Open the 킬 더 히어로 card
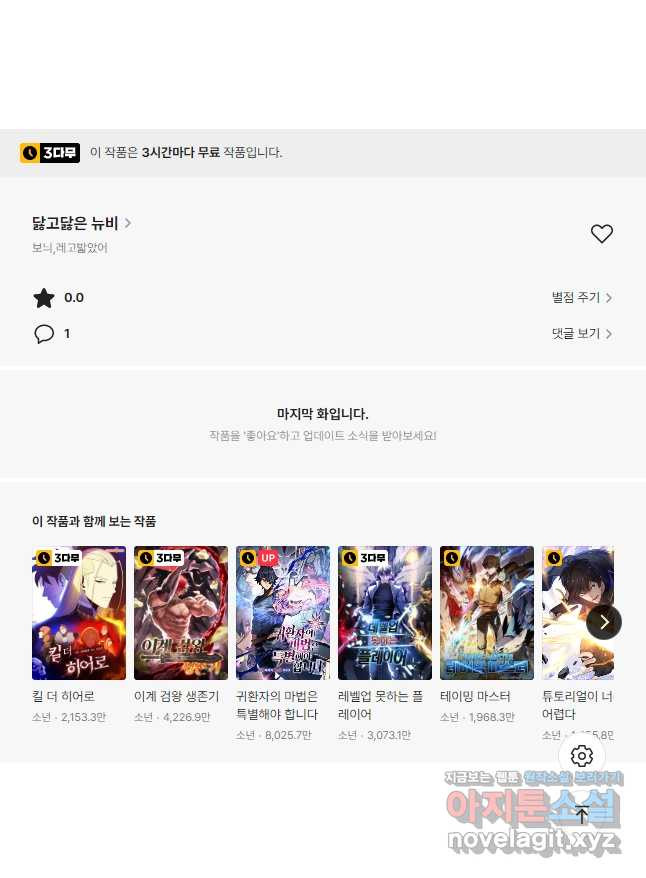 (79, 613)
